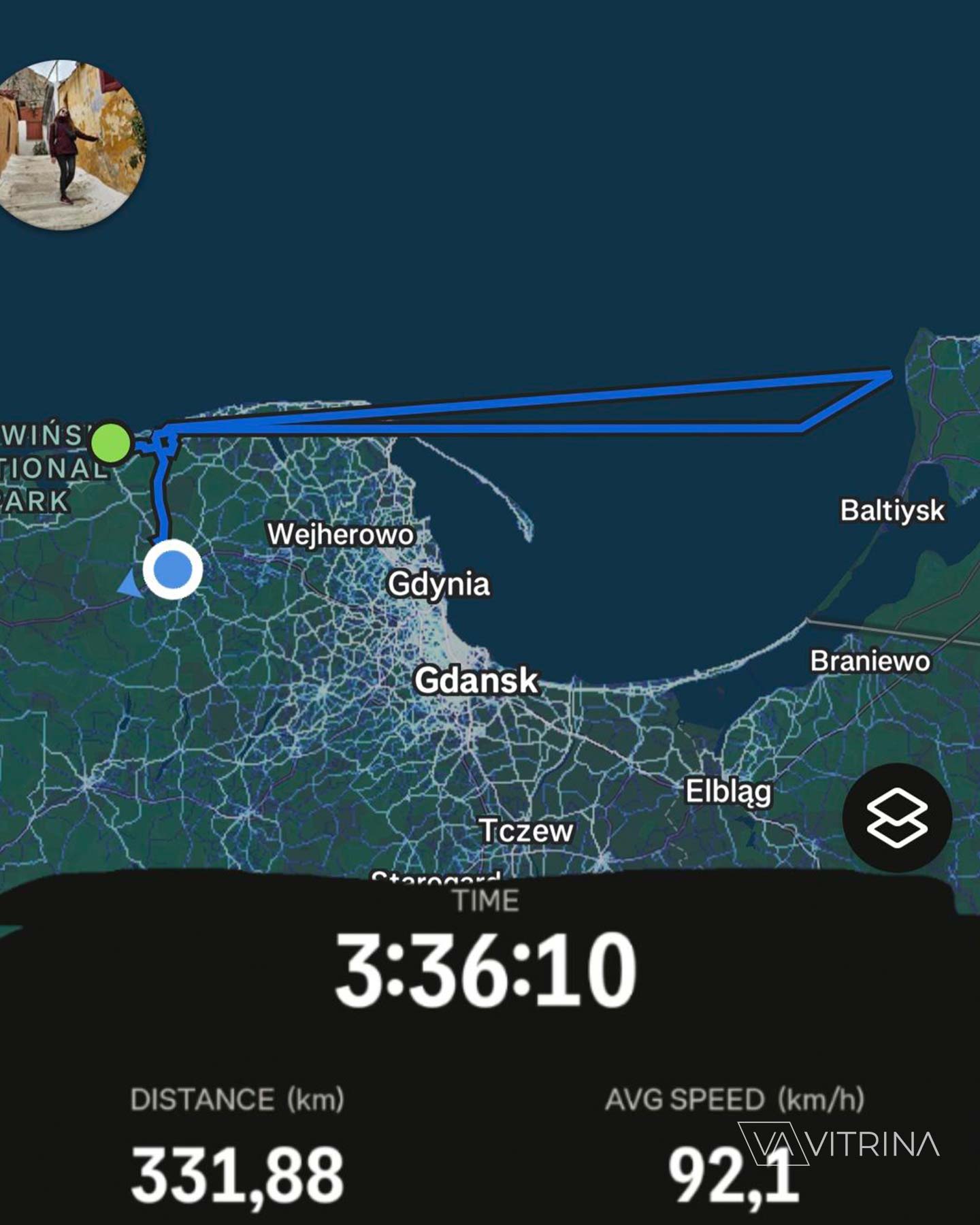The width and height of the screenshot is (980, 1225).
Task: Open the map layers button
Action: coord(896,817)
